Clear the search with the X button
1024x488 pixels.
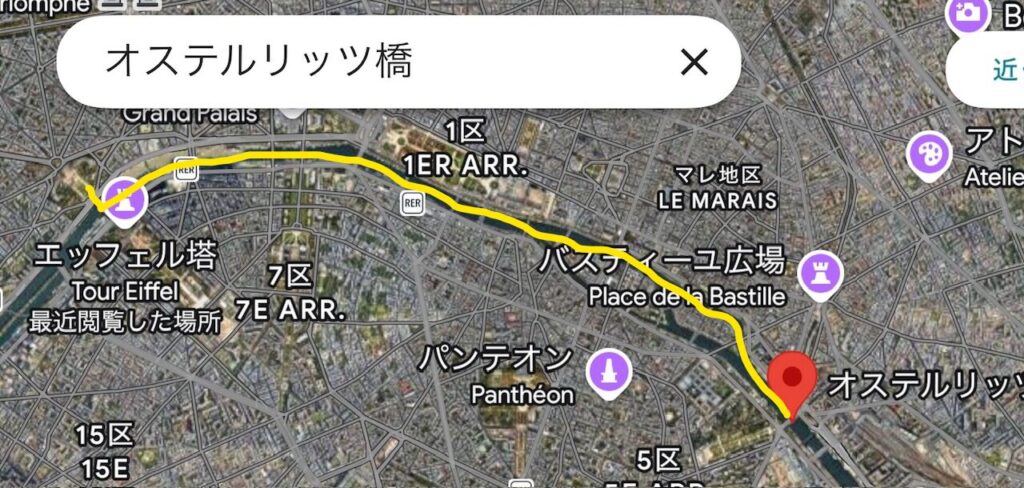click(x=693, y=62)
